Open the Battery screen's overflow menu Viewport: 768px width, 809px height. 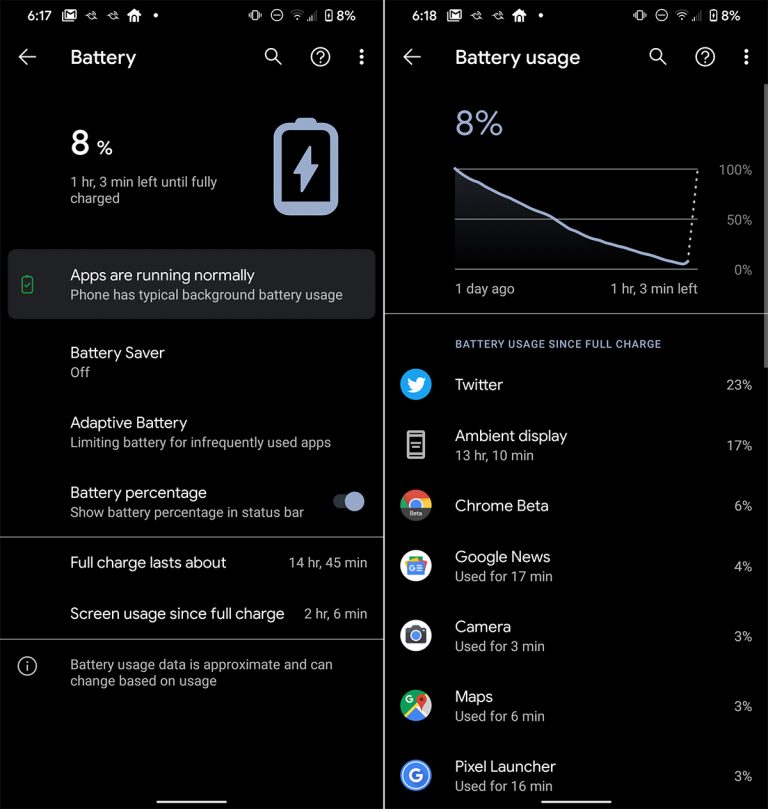tap(361, 57)
